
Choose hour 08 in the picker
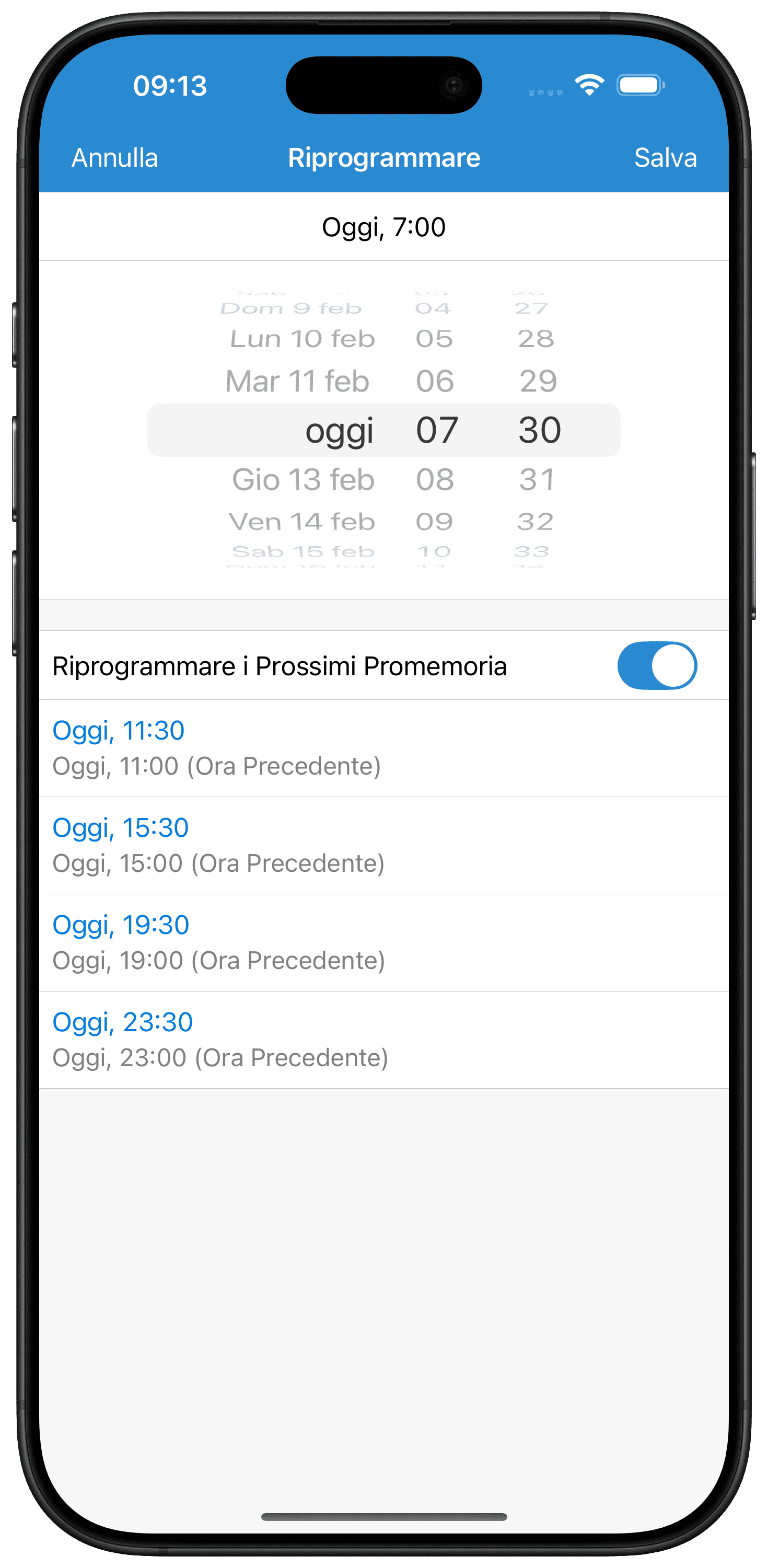(x=435, y=480)
